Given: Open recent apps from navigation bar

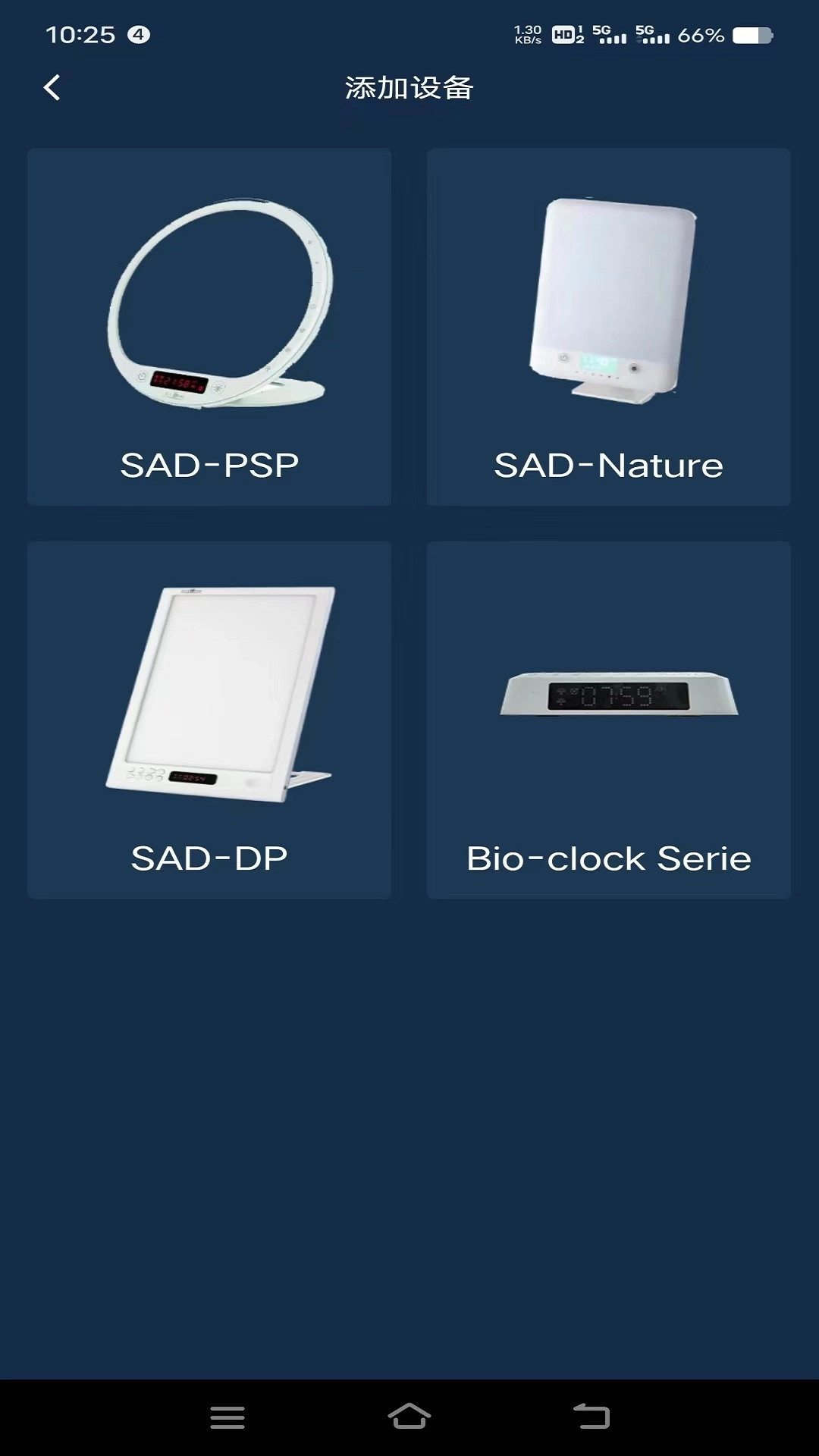Looking at the screenshot, I should [227, 1416].
